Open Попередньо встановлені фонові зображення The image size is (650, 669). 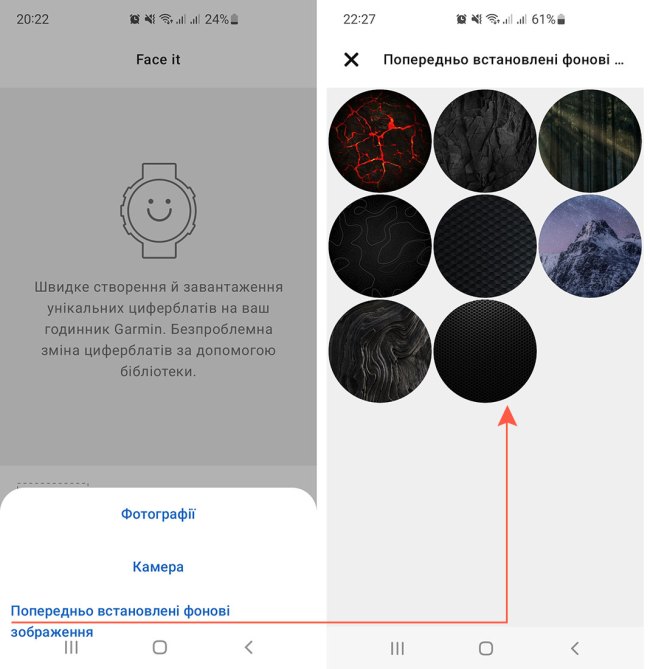pyautogui.click(x=120, y=620)
